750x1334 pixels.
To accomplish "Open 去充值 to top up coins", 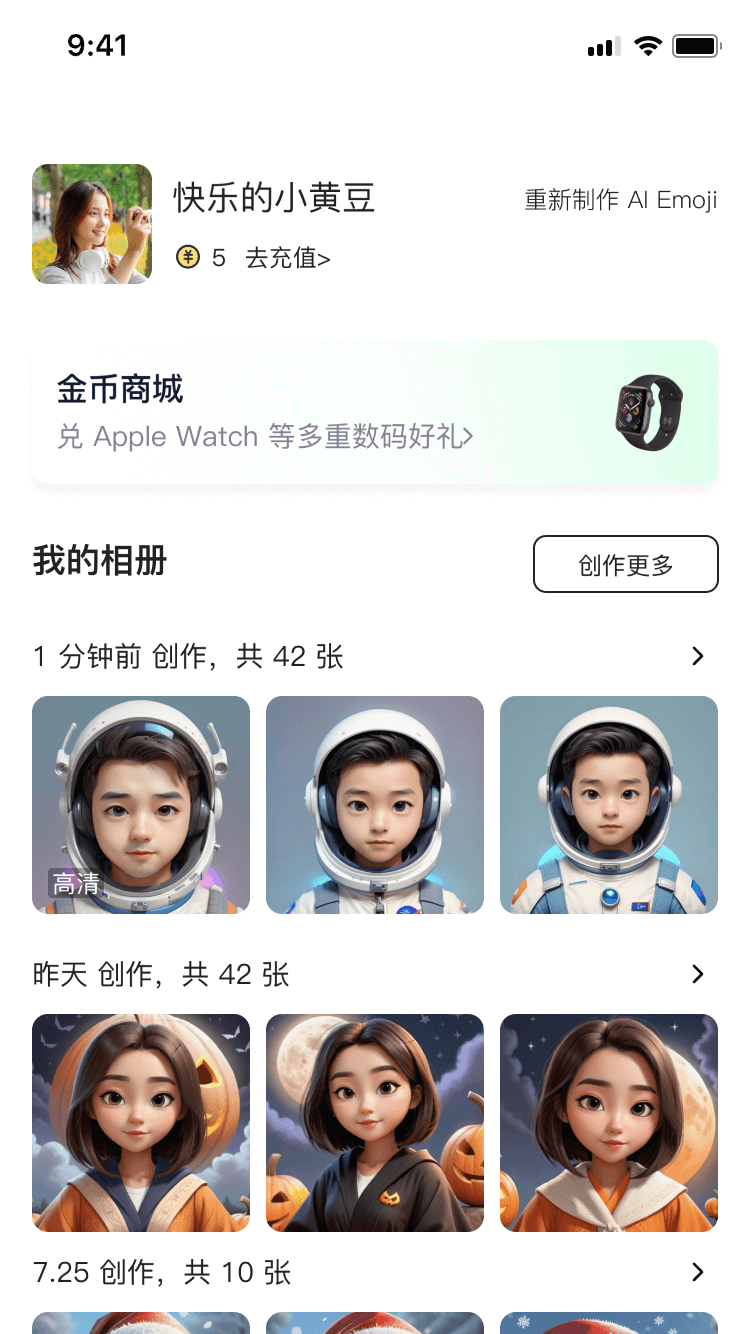I will [288, 258].
